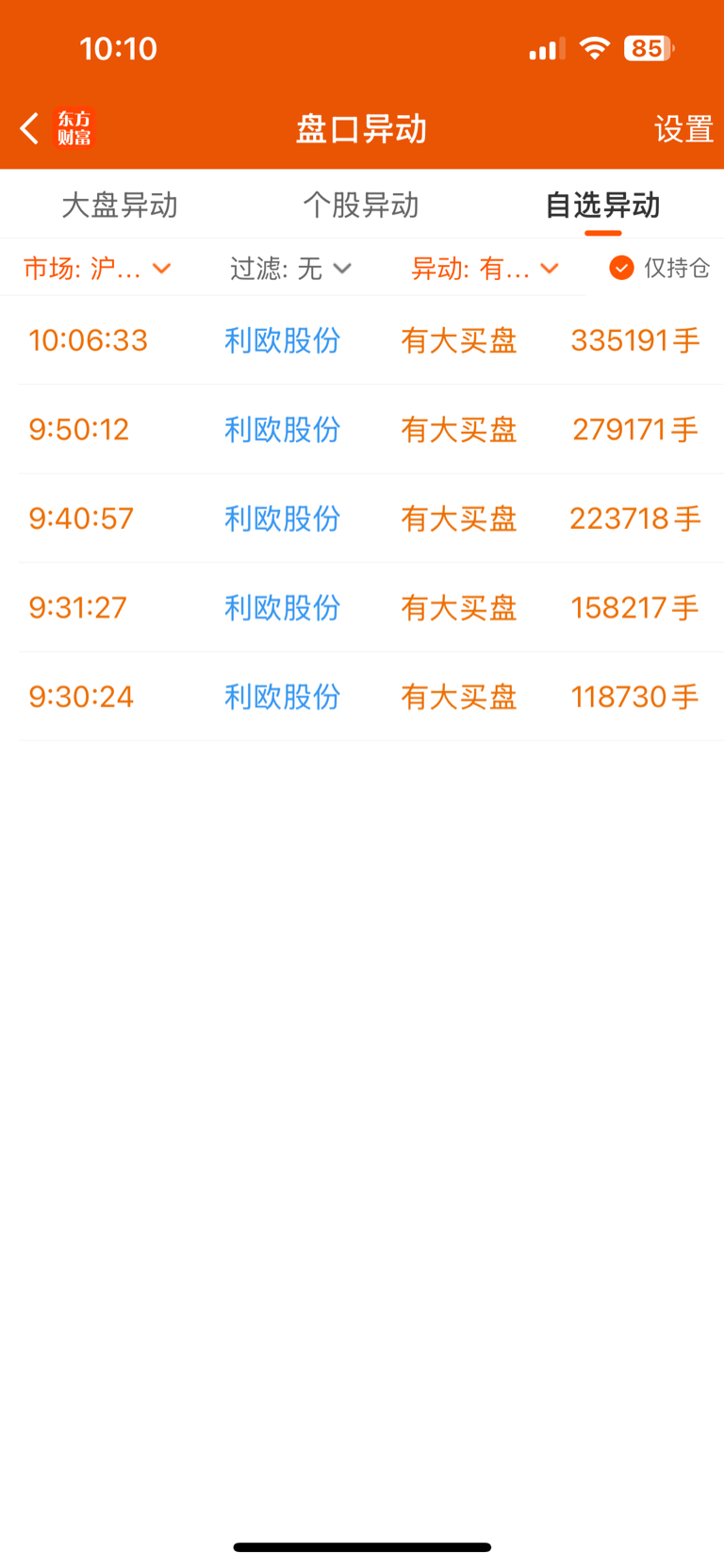Expand the 异动 type dropdown
Viewport: 724px width, 1568px height.
click(x=485, y=269)
